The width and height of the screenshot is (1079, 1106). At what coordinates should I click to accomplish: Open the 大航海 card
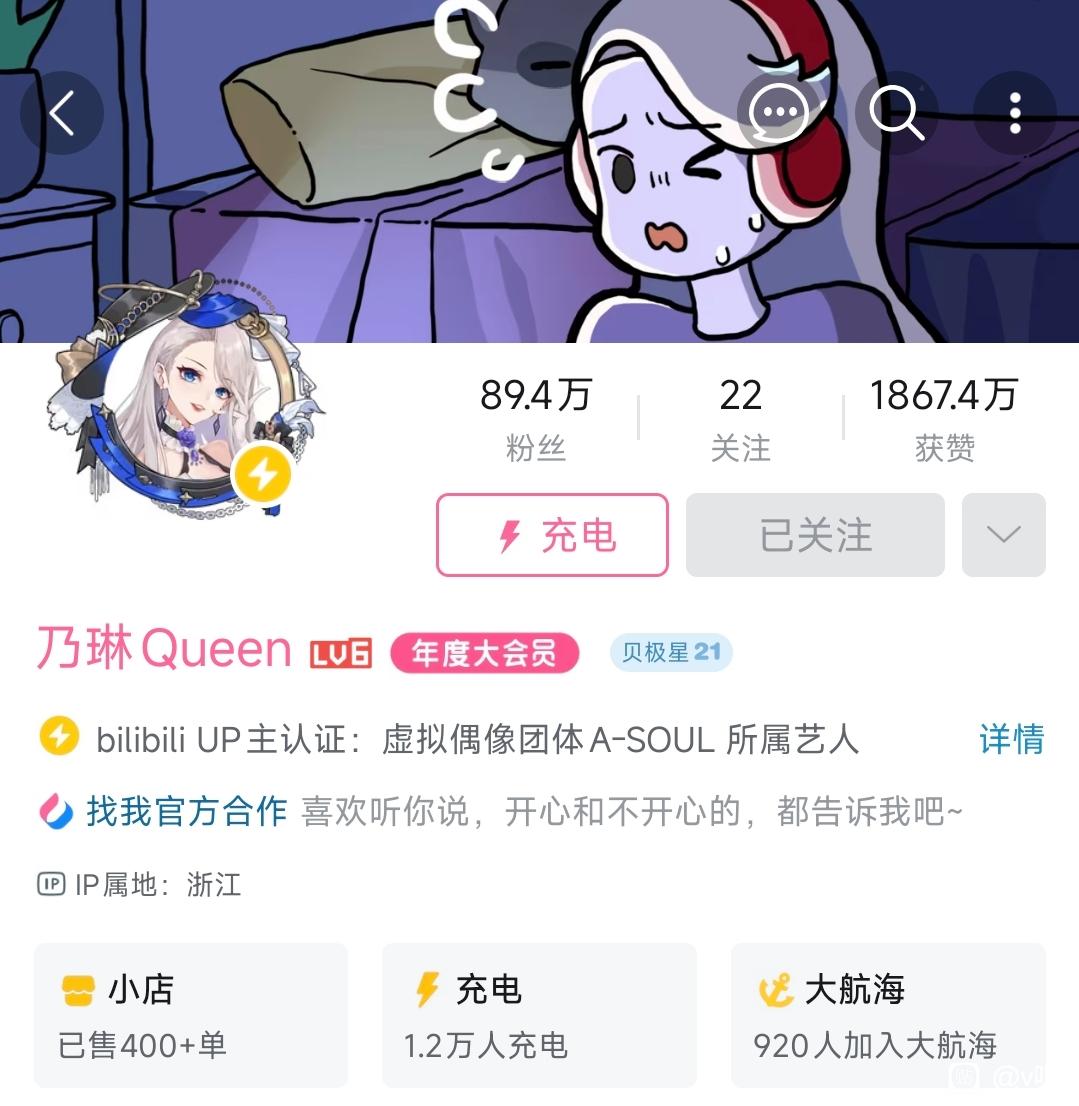pos(887,1014)
